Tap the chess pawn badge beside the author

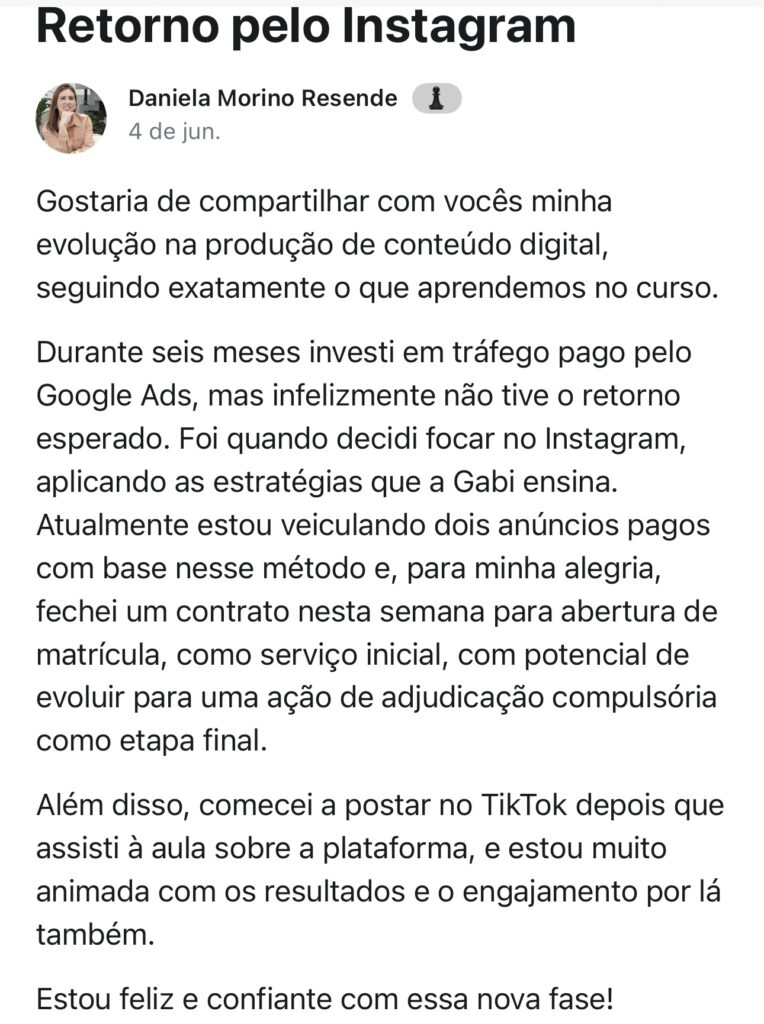click(x=436, y=98)
